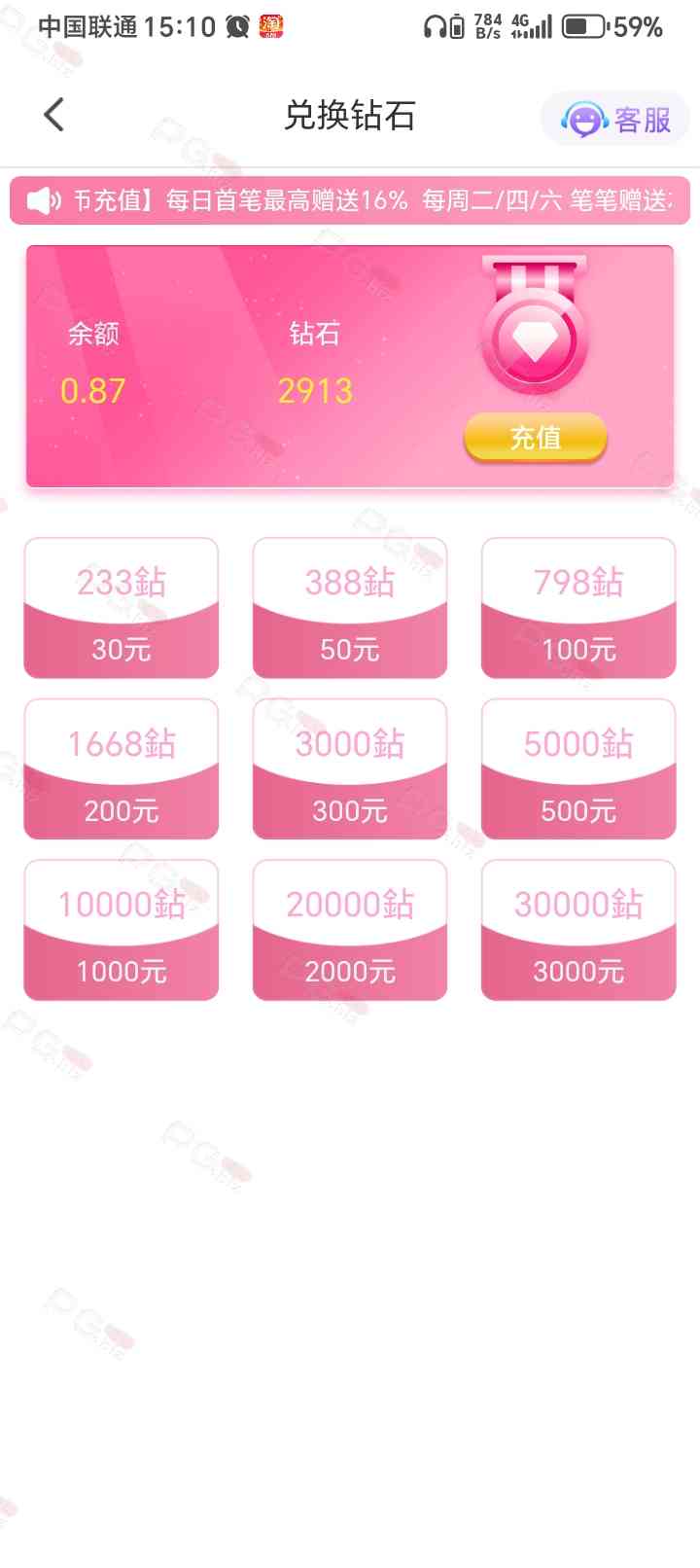Screen dimensions: 700x1568
Task: Select the 1668钻 for 200元 package
Action: [x=122, y=768]
